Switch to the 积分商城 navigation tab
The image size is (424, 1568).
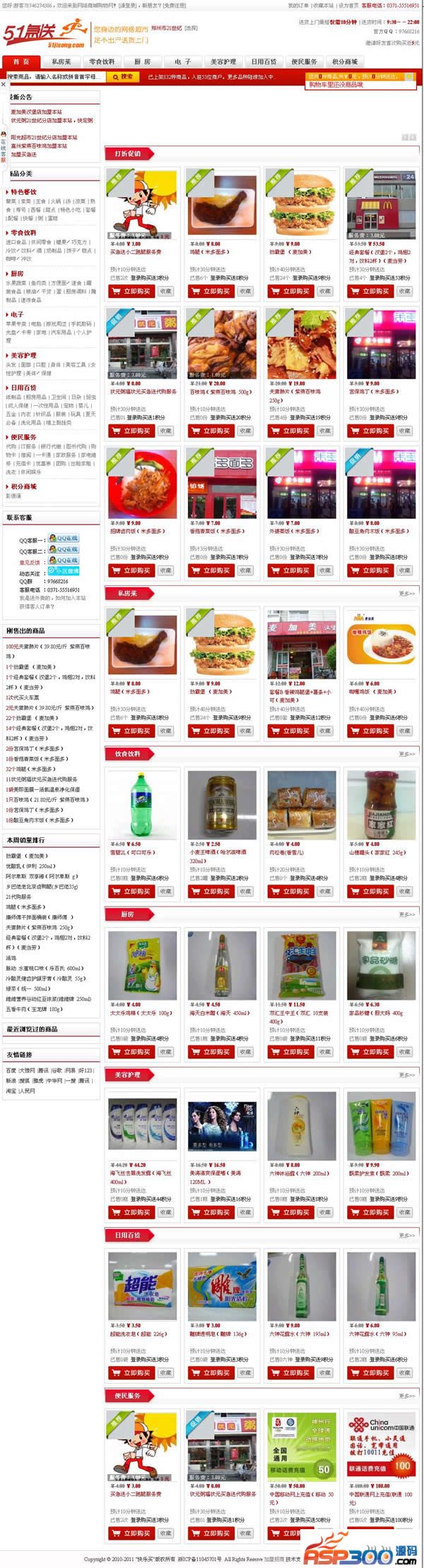click(344, 62)
